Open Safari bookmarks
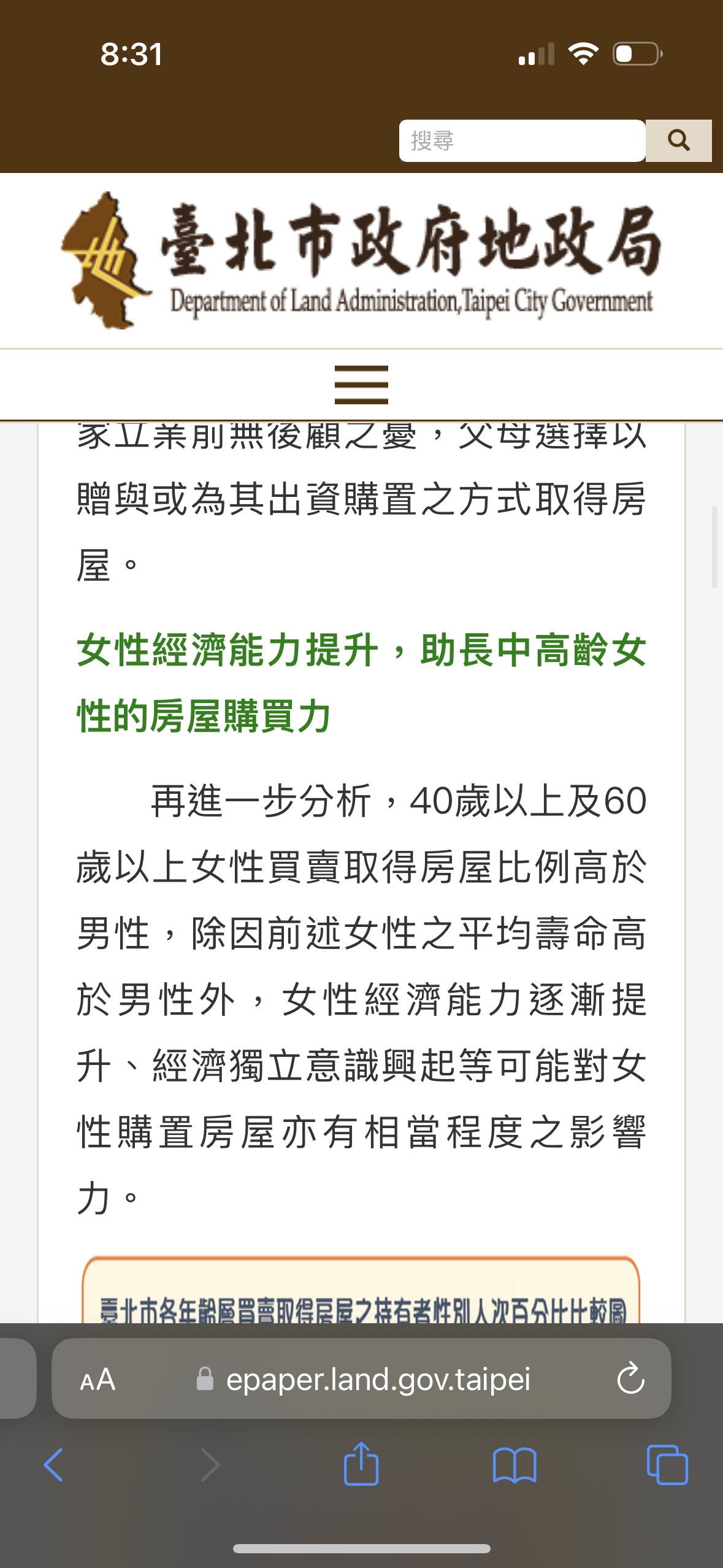Viewport: 723px width, 1568px height. 515,1465
